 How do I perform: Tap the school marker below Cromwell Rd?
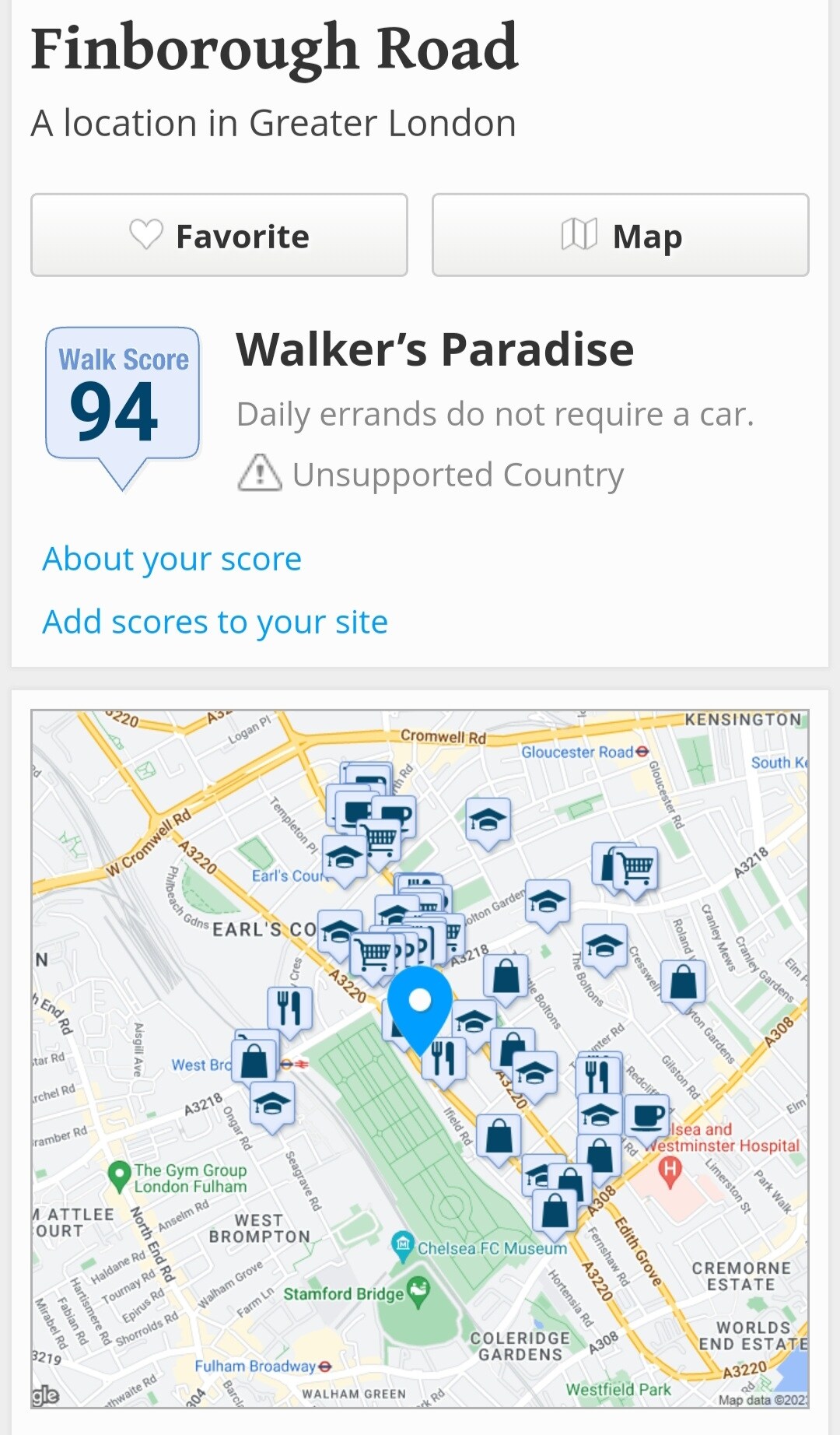pos(488,820)
